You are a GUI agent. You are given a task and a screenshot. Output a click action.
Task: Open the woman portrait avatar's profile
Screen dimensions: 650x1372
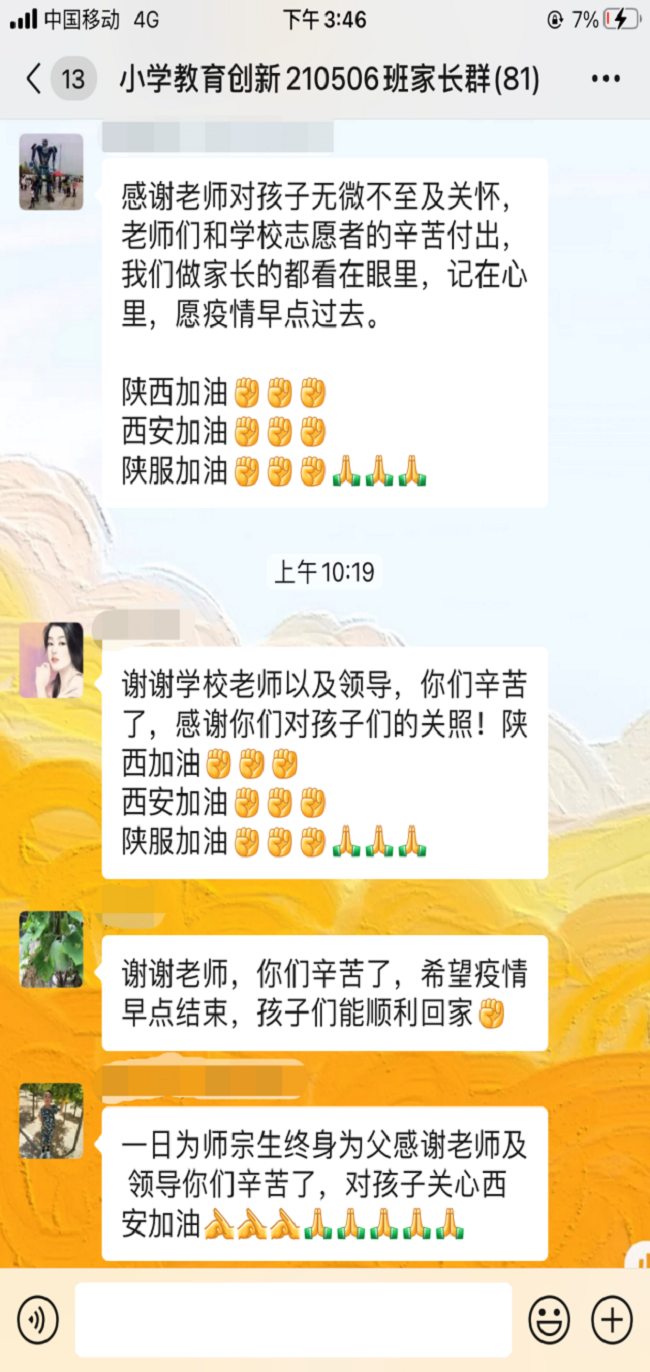pyautogui.click(x=51, y=660)
